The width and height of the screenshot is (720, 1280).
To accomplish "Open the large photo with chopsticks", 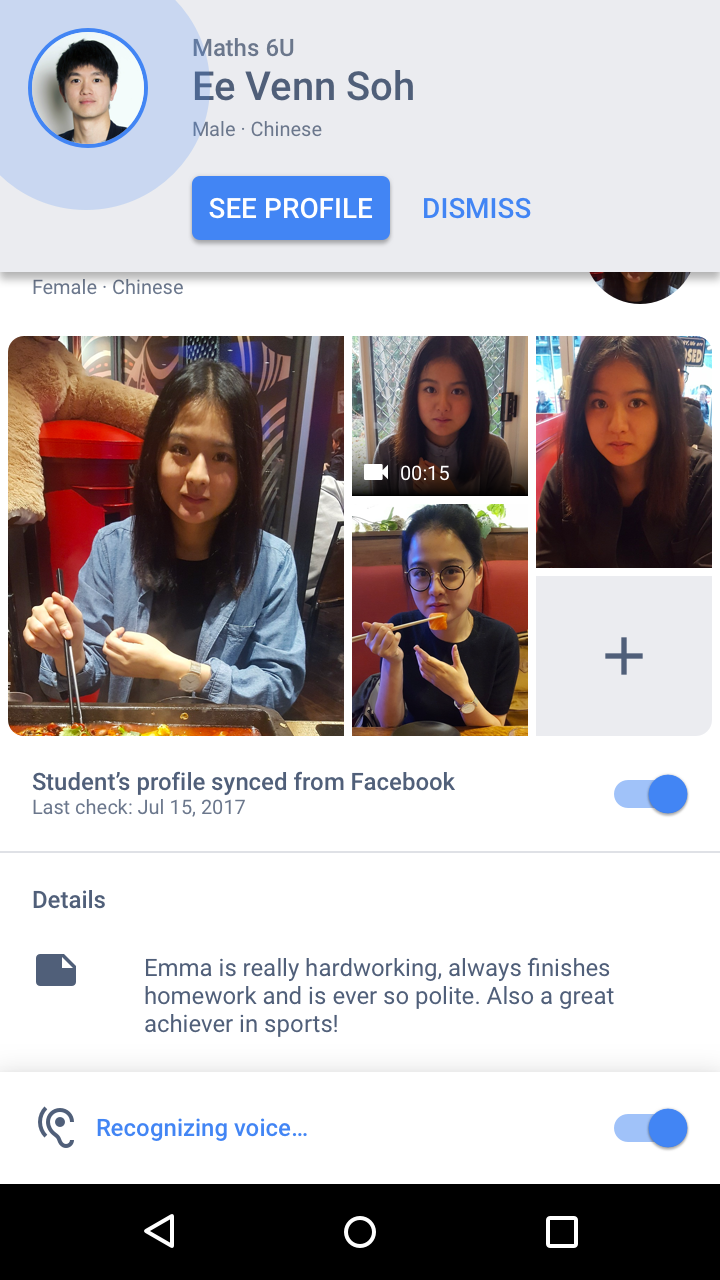I will coord(176,536).
